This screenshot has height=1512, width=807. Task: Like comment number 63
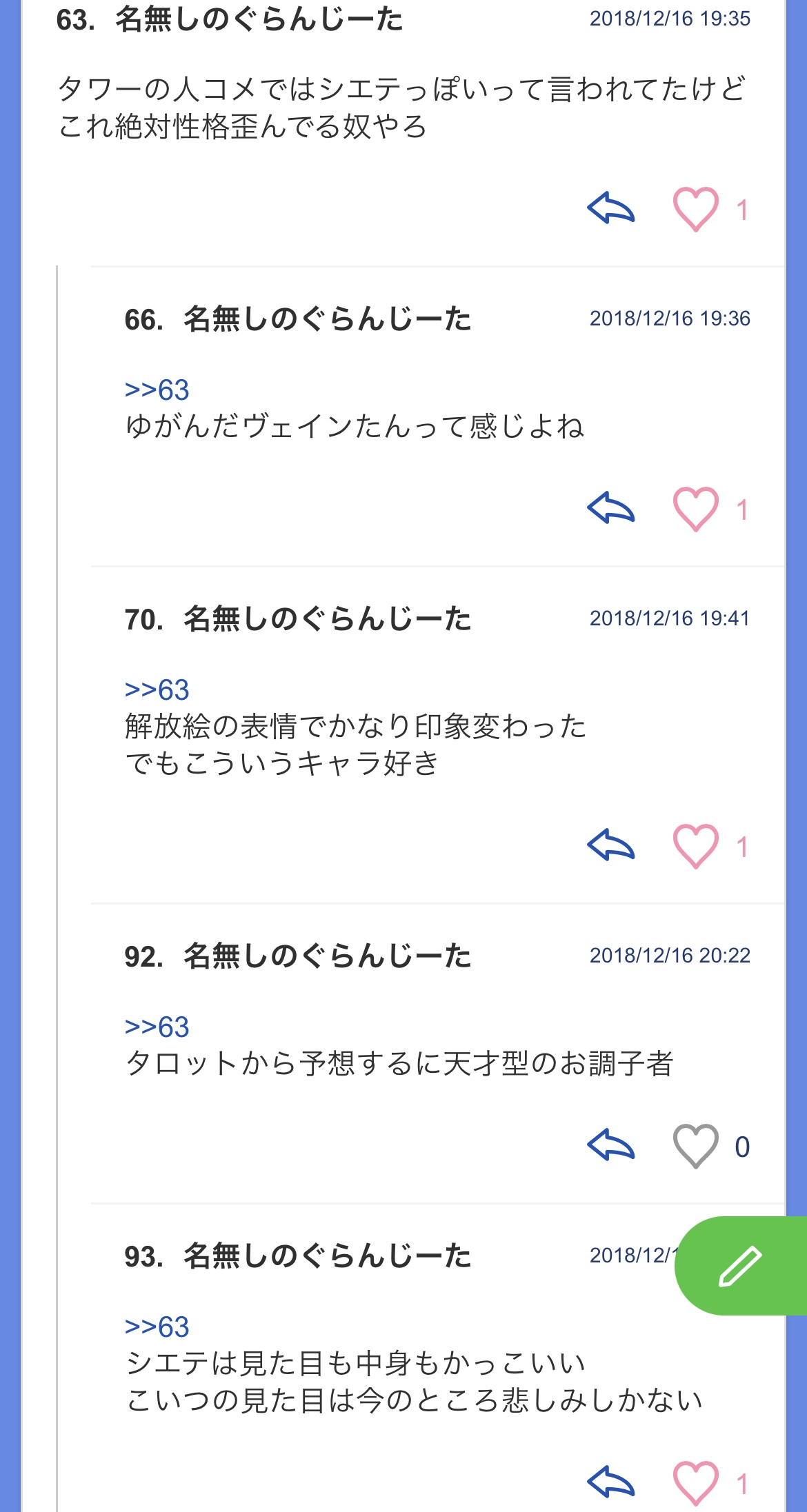tap(695, 209)
